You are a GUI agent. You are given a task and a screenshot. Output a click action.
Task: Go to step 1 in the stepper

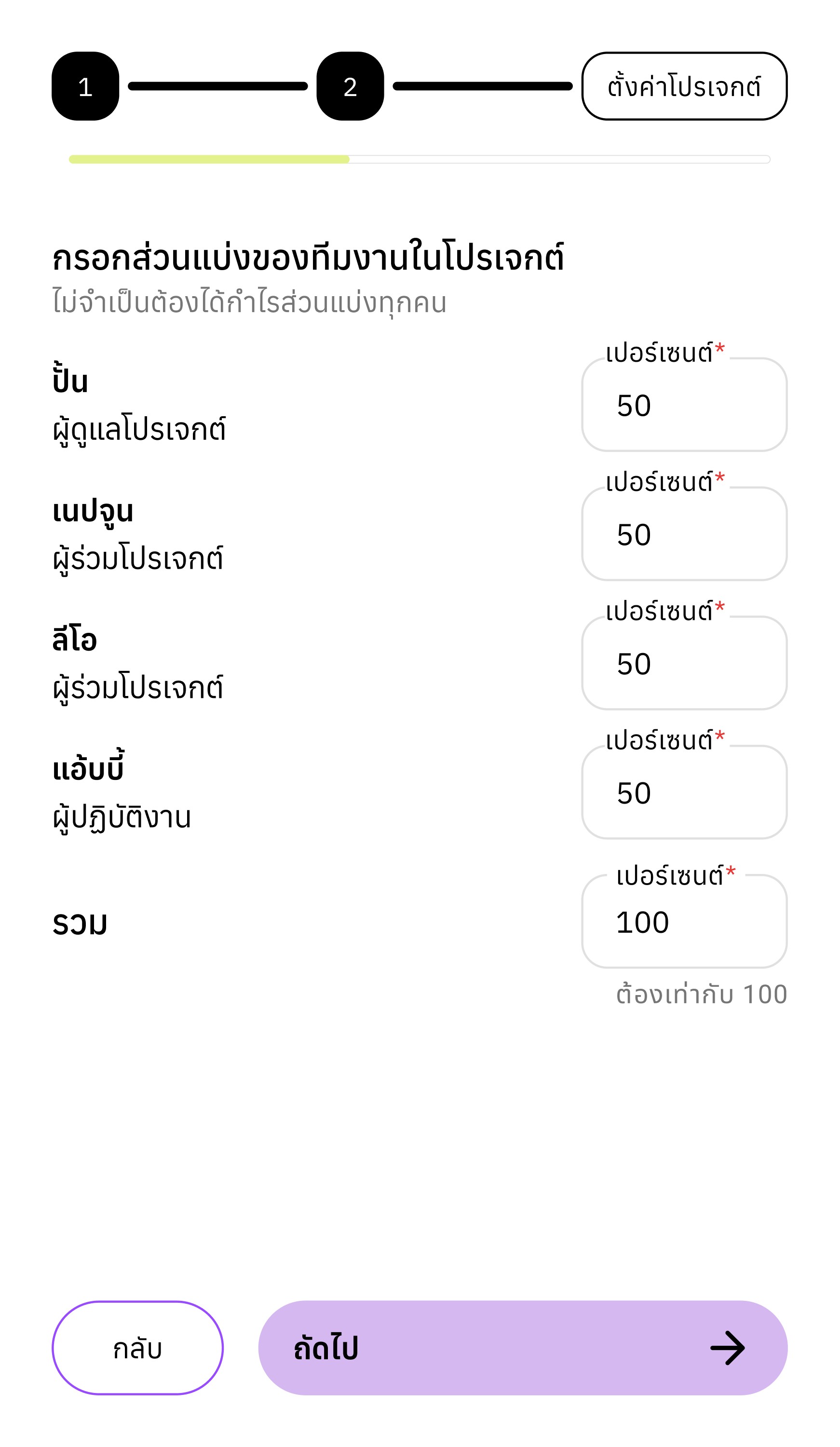coord(85,86)
